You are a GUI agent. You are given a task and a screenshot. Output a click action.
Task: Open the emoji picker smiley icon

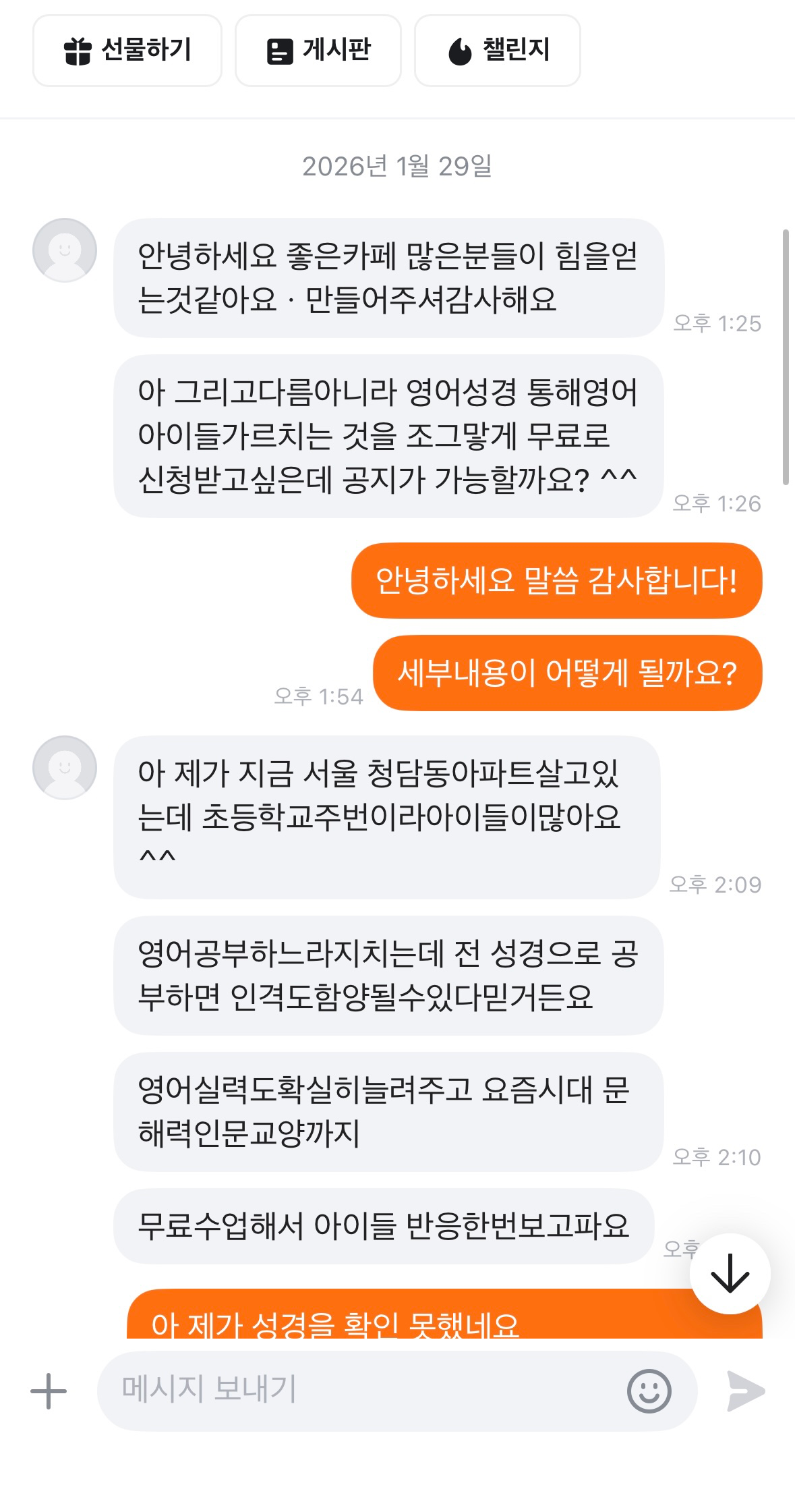point(649,1391)
